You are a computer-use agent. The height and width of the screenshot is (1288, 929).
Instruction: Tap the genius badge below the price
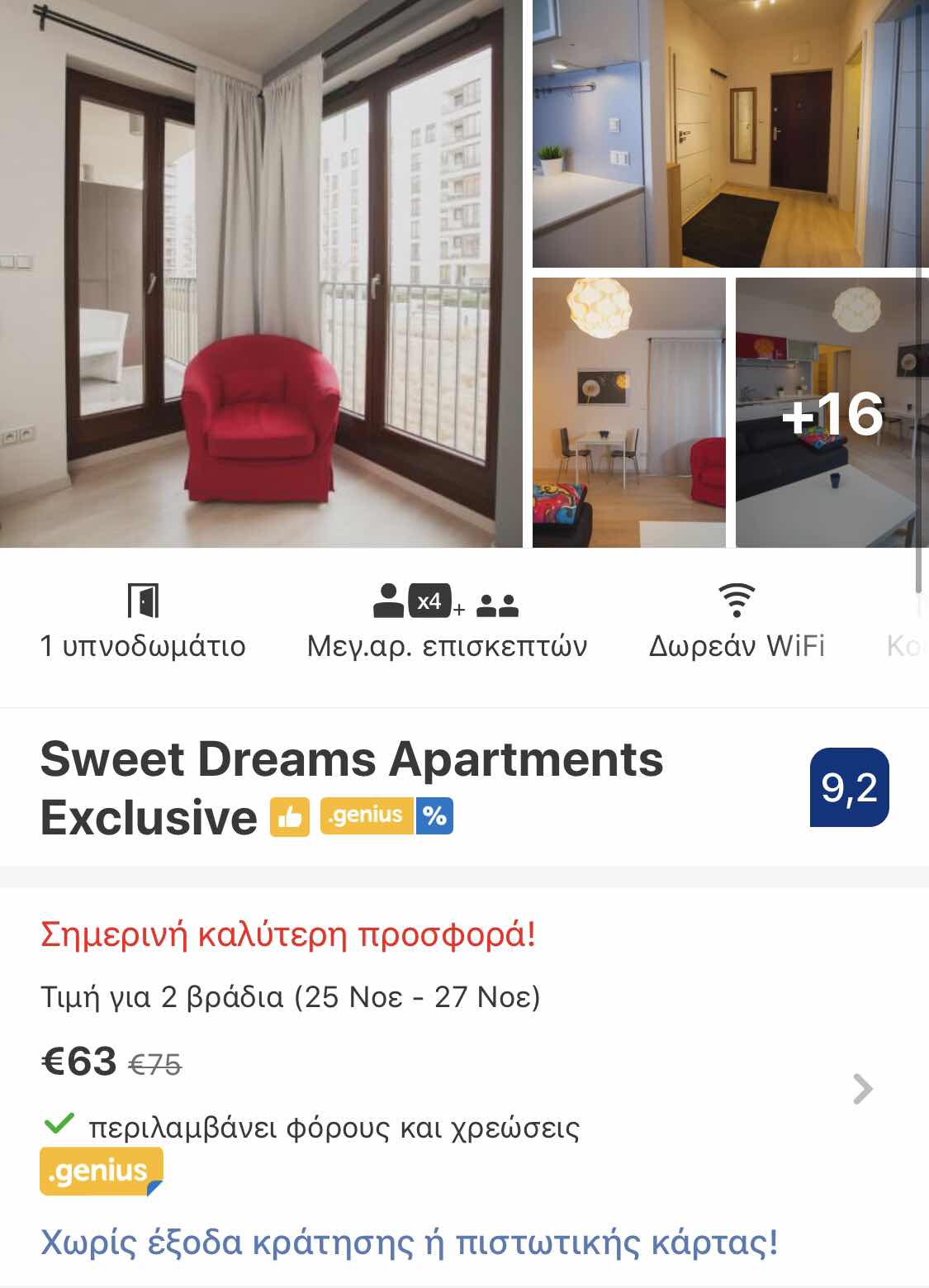click(x=101, y=1171)
